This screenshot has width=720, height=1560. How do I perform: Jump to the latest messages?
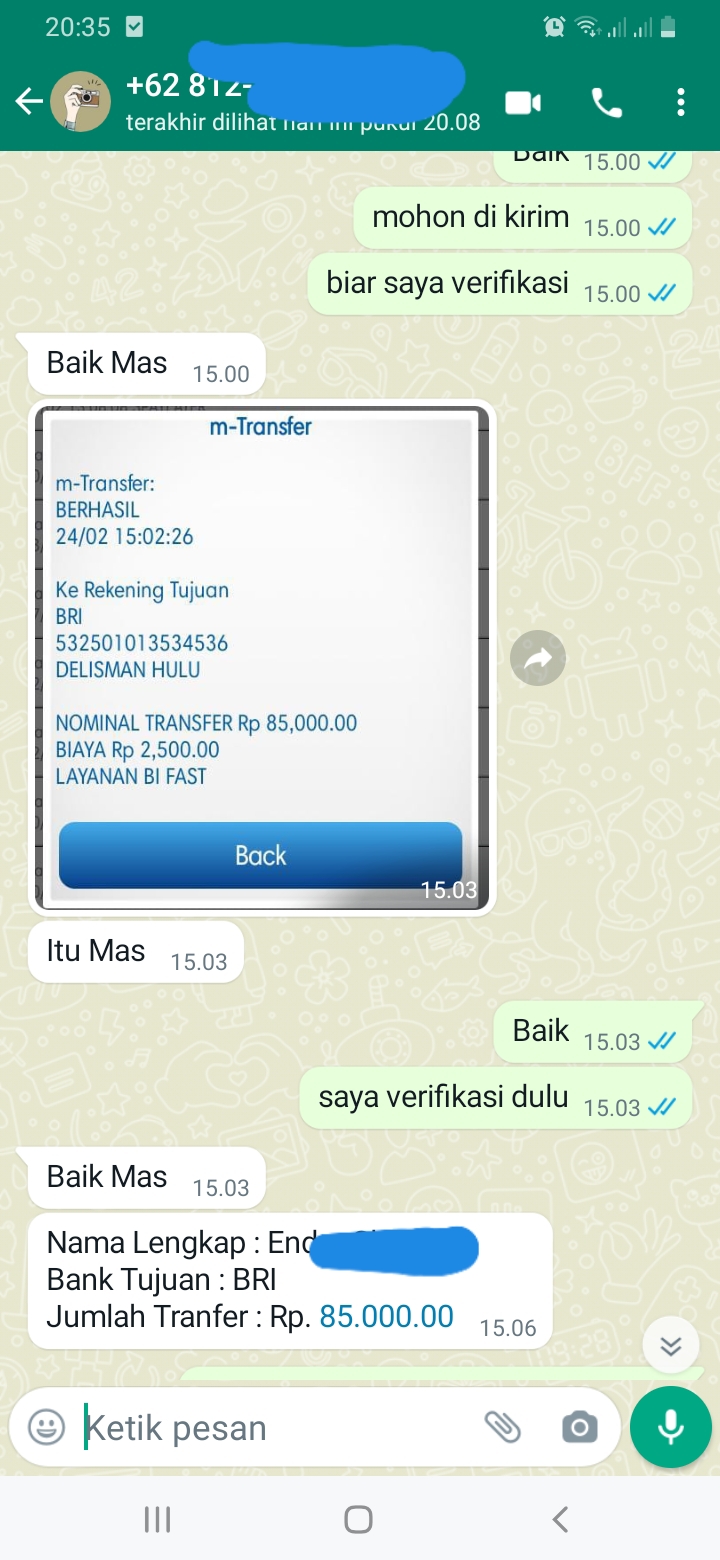pyautogui.click(x=670, y=1346)
